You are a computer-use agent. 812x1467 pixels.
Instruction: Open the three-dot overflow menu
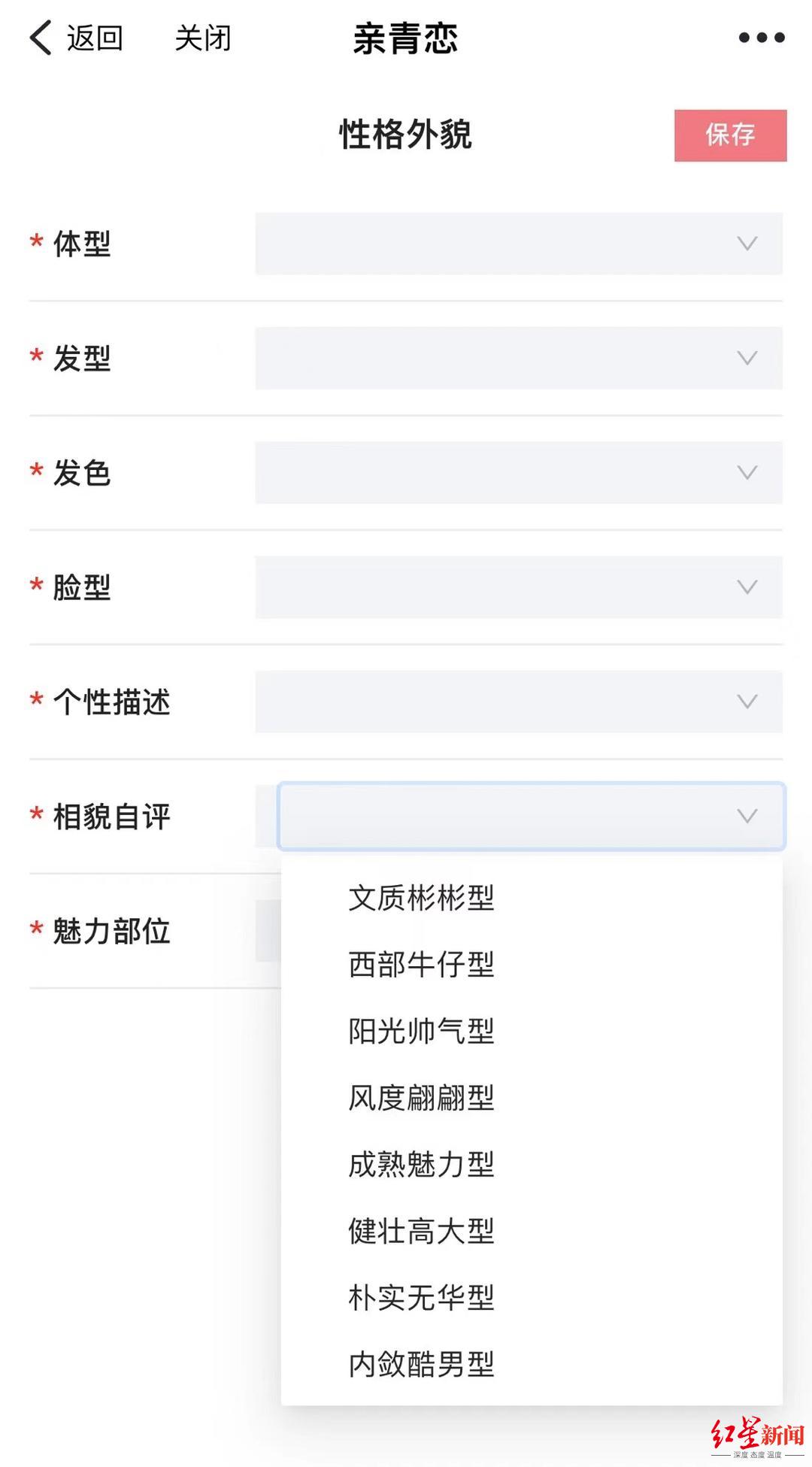click(x=762, y=38)
